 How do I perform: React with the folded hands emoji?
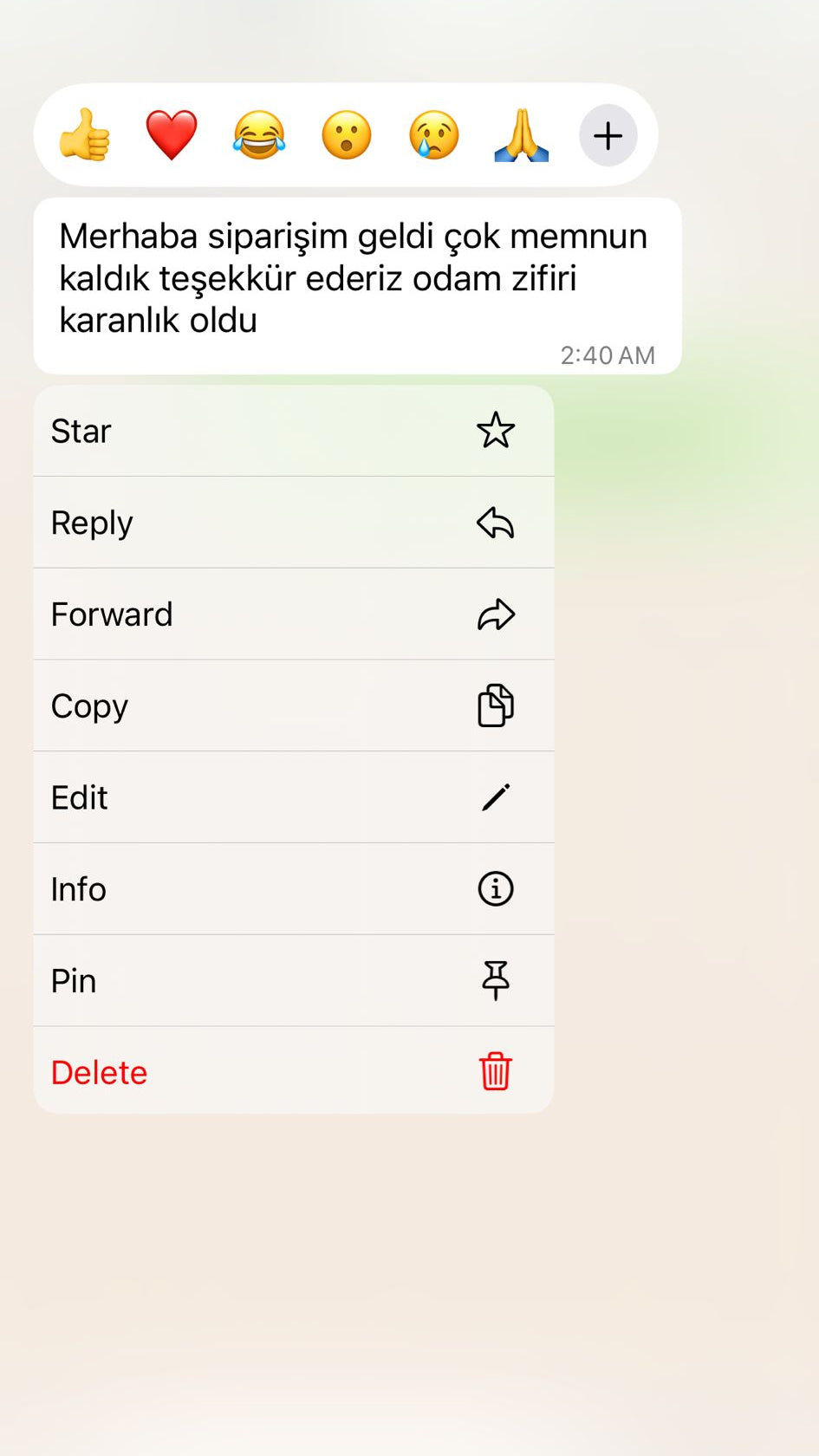pyautogui.click(x=522, y=135)
